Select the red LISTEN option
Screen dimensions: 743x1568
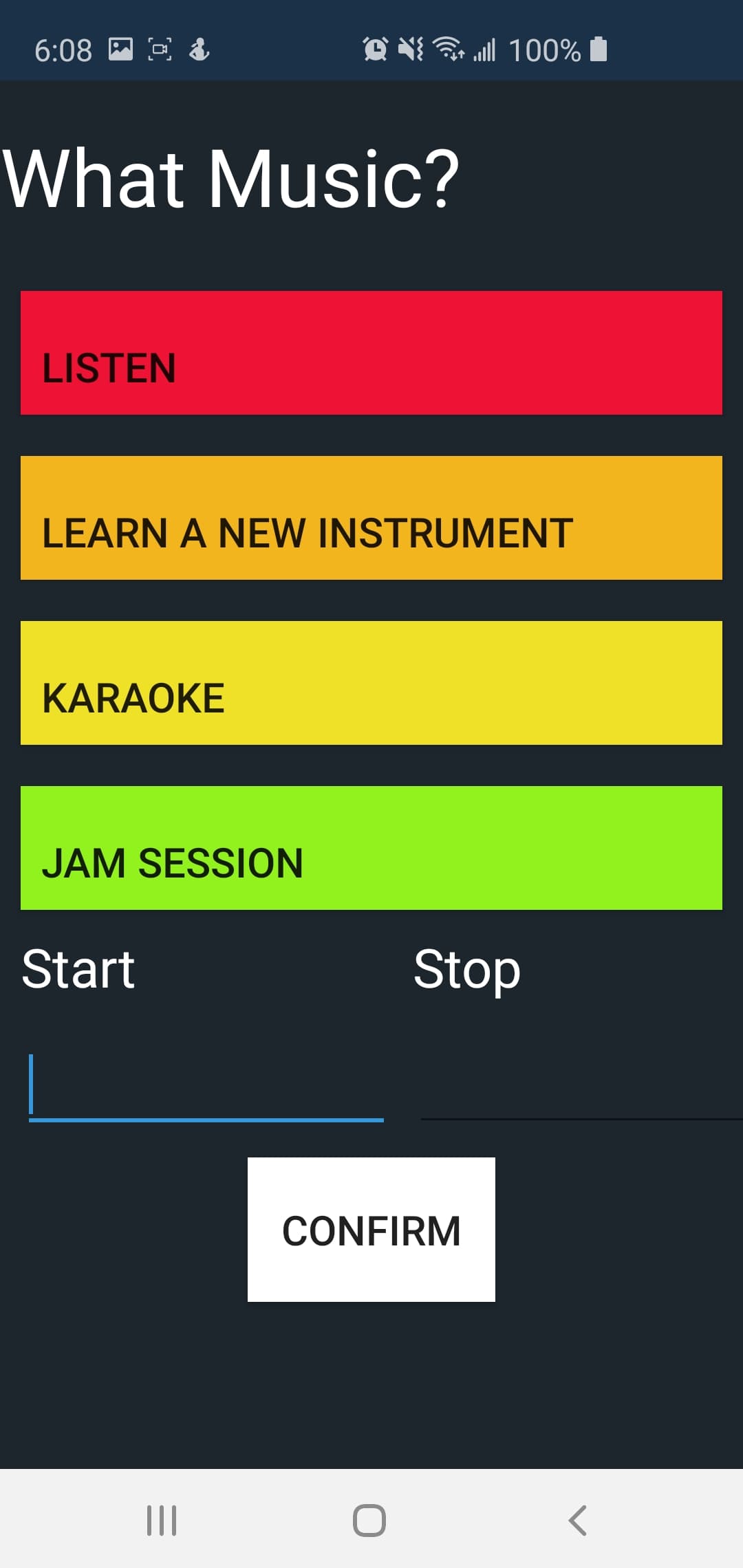(x=371, y=353)
